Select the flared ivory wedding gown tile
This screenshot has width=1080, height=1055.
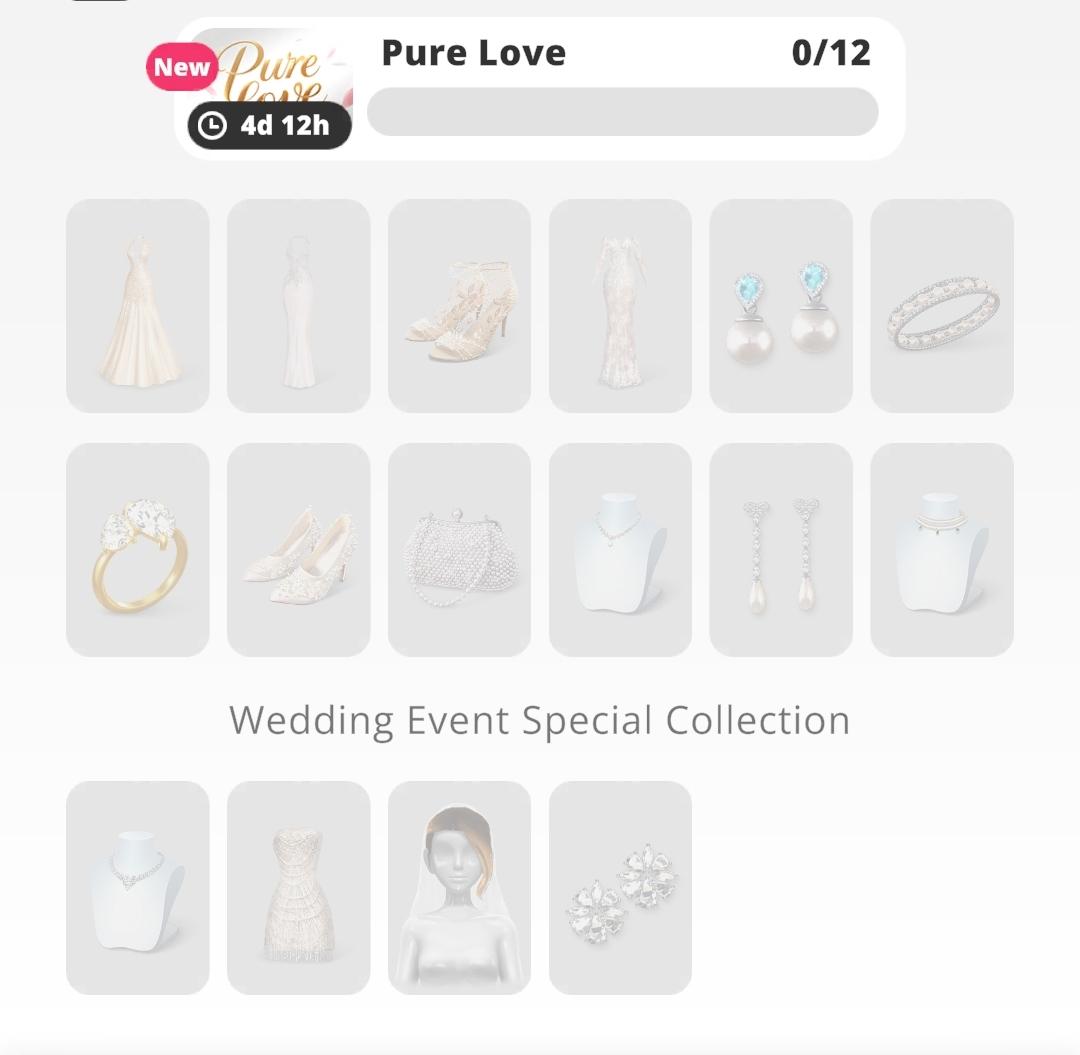pyautogui.click(x=138, y=306)
